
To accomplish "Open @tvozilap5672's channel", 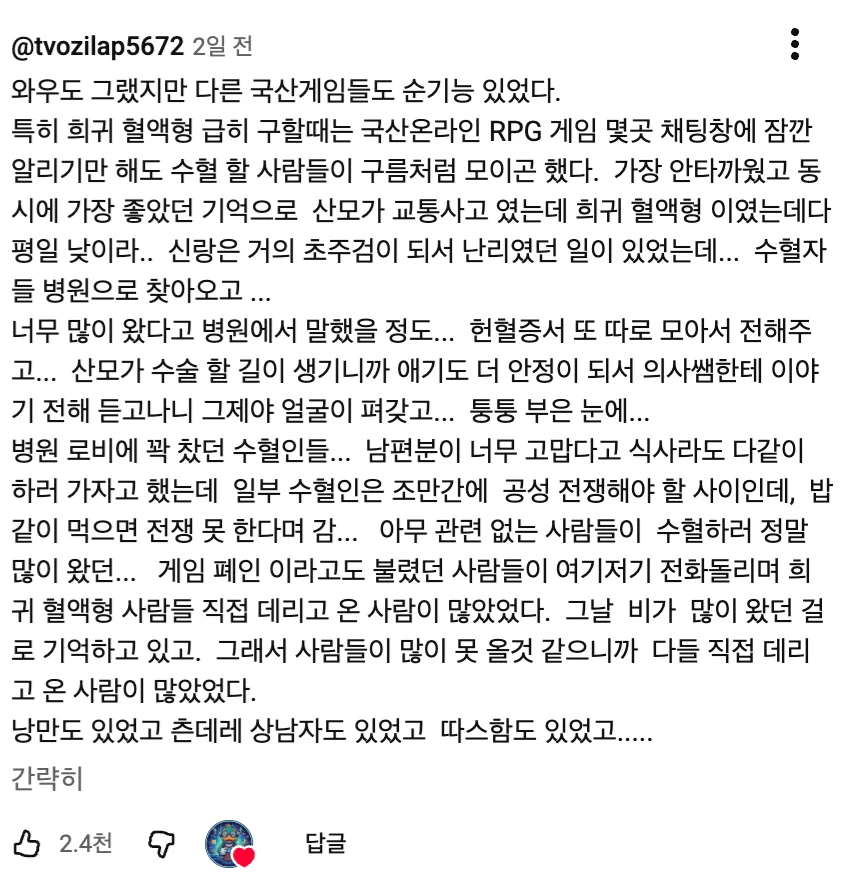I will tap(97, 46).
